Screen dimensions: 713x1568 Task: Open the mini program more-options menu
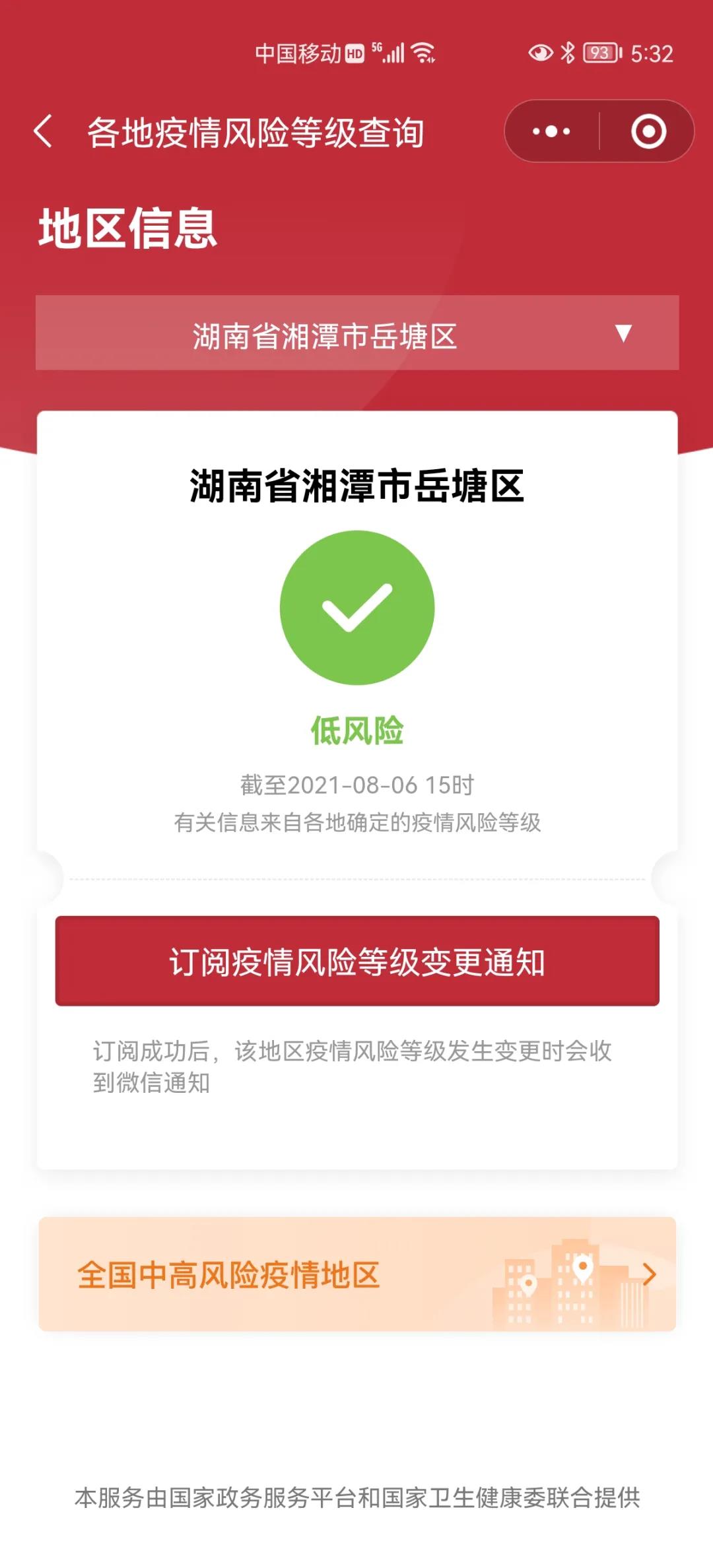[552, 131]
